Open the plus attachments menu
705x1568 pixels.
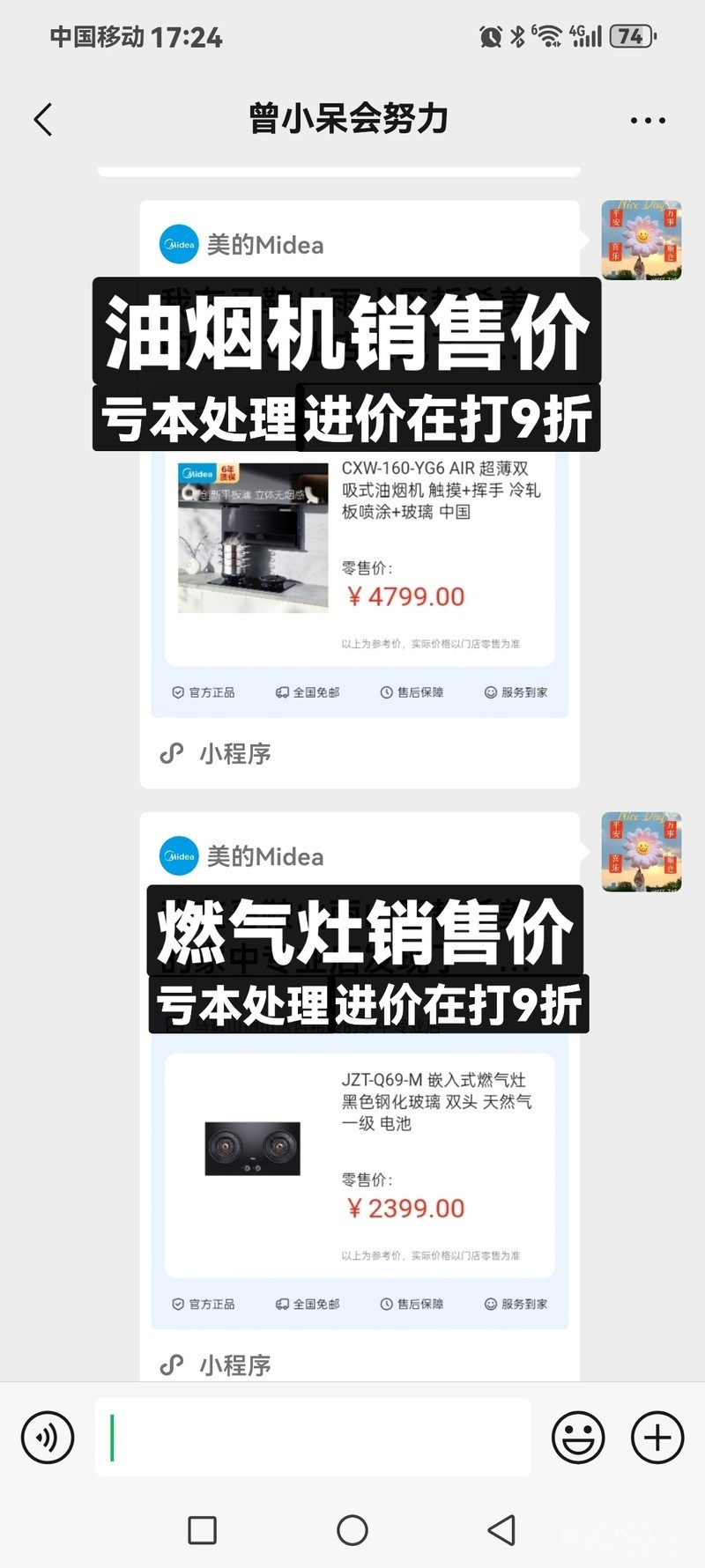(657, 1438)
